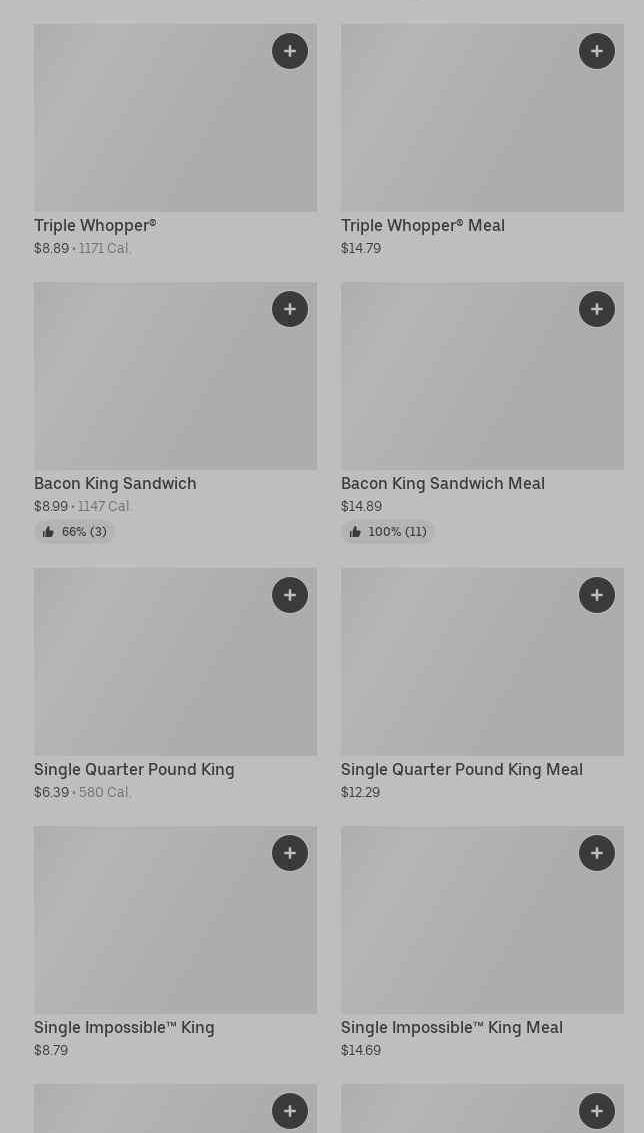
Task: Add Single Quarter Pound King to cart
Action: click(290, 595)
